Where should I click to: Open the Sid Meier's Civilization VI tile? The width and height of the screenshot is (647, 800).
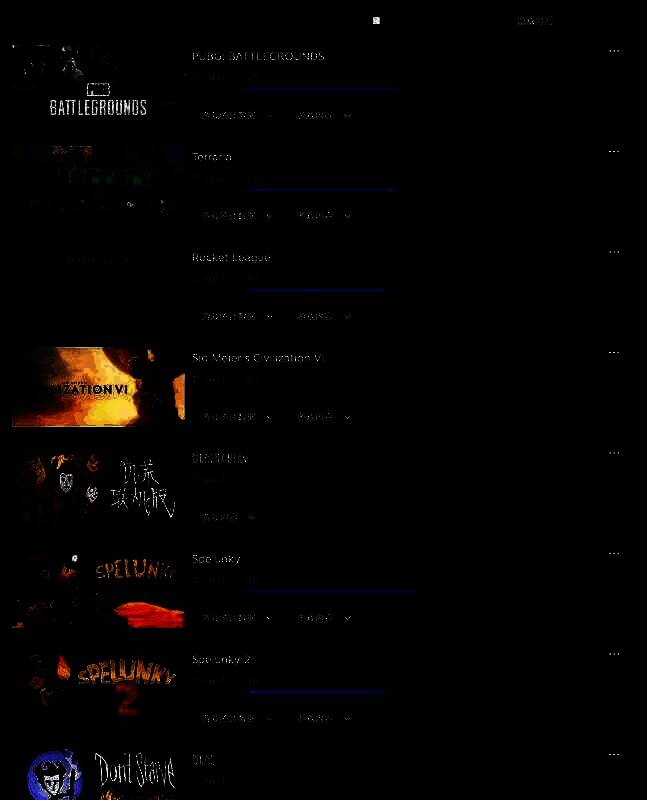98,387
